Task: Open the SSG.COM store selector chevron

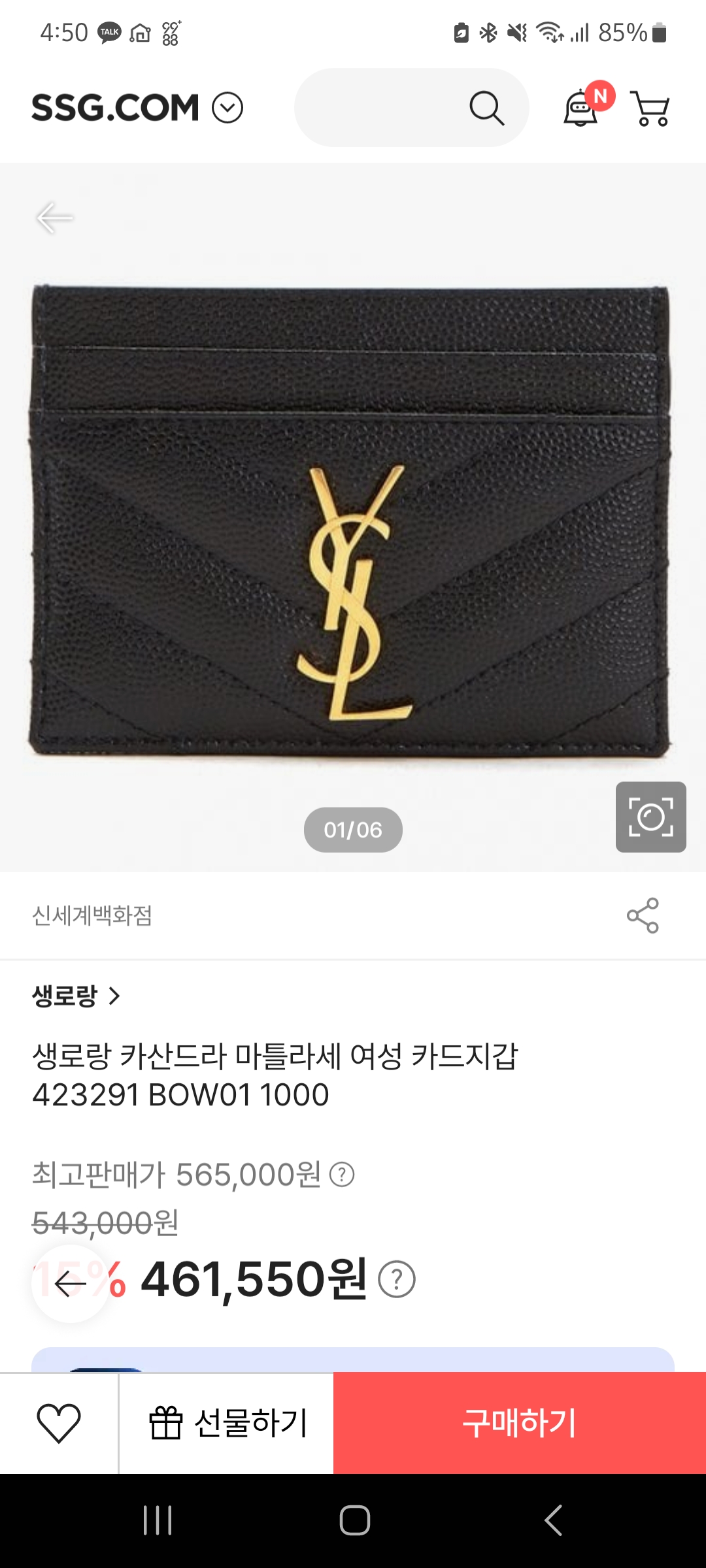Action: [229, 108]
